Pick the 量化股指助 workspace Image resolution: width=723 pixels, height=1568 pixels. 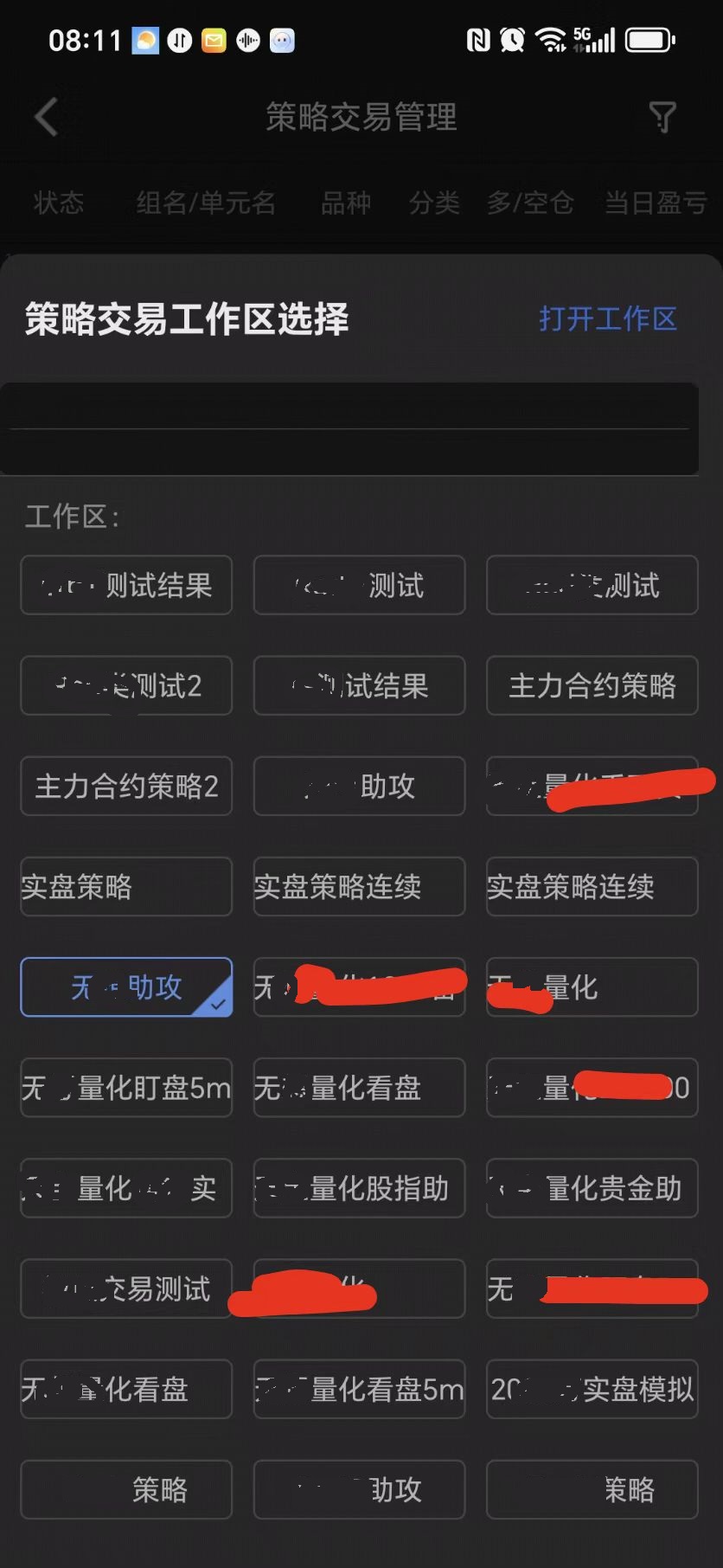click(359, 1188)
